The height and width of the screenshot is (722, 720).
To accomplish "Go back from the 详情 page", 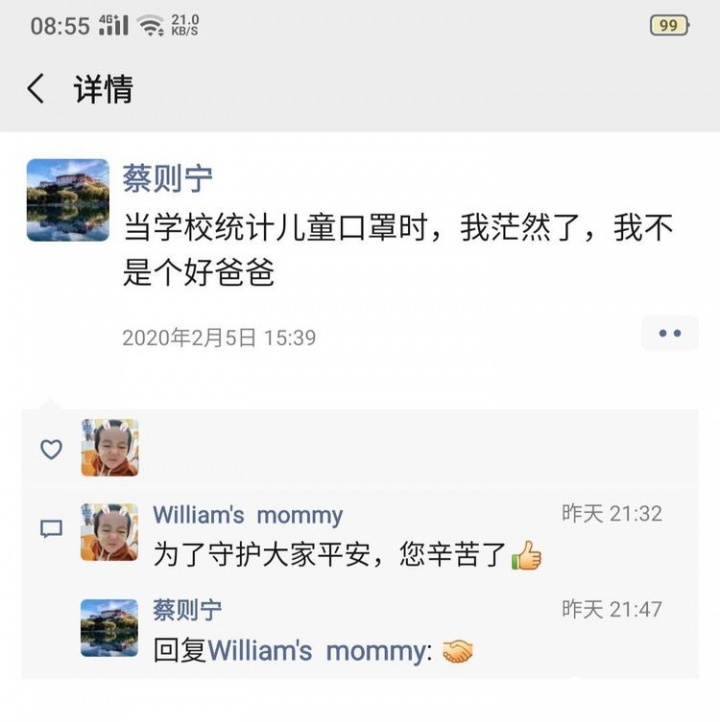I will pyautogui.click(x=36, y=89).
